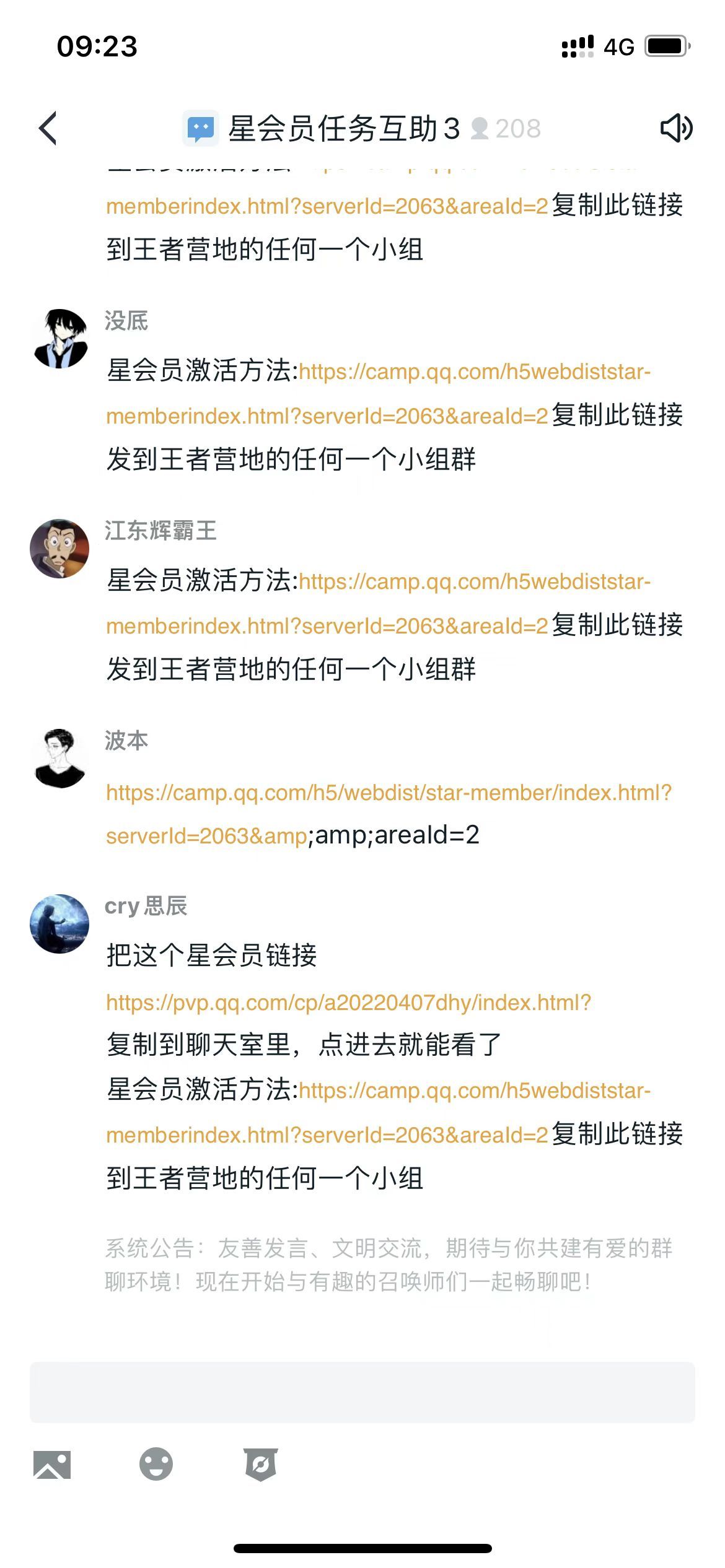The width and height of the screenshot is (725, 1568).
Task: Open the camp.qq.com link in 没底's message
Action: pyautogui.click(x=474, y=372)
